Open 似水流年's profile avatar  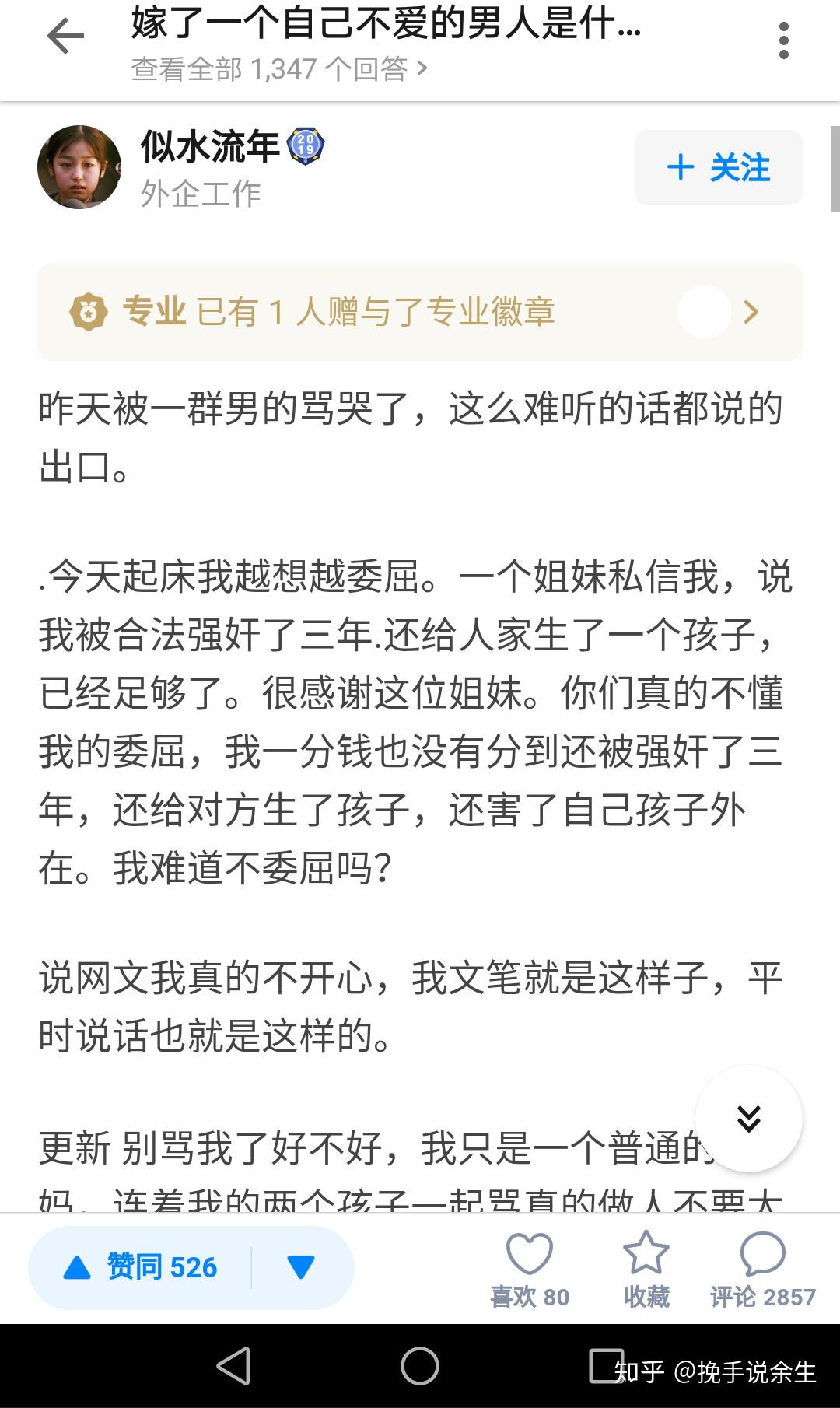(79, 167)
